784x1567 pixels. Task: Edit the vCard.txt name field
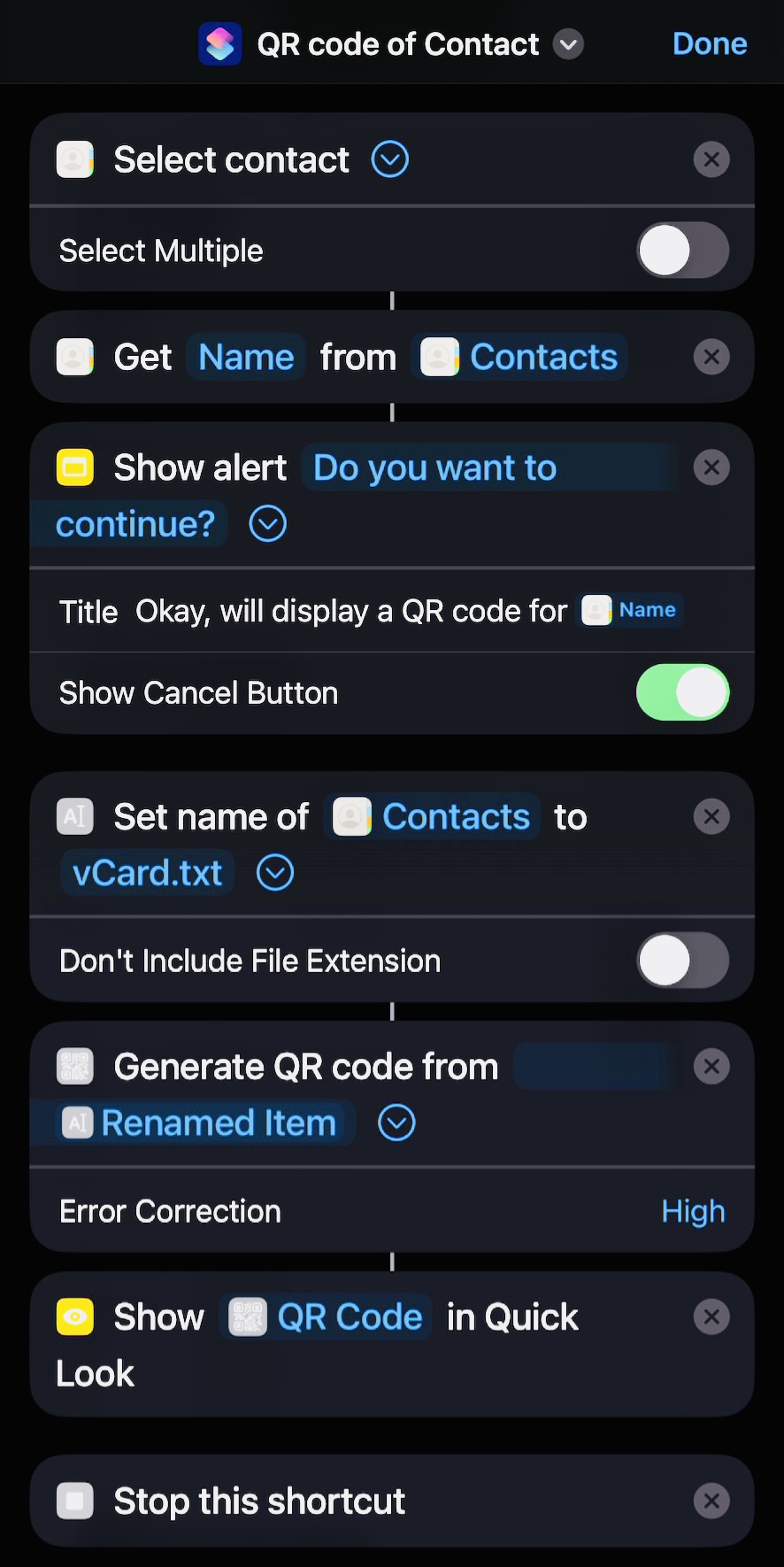(x=147, y=873)
